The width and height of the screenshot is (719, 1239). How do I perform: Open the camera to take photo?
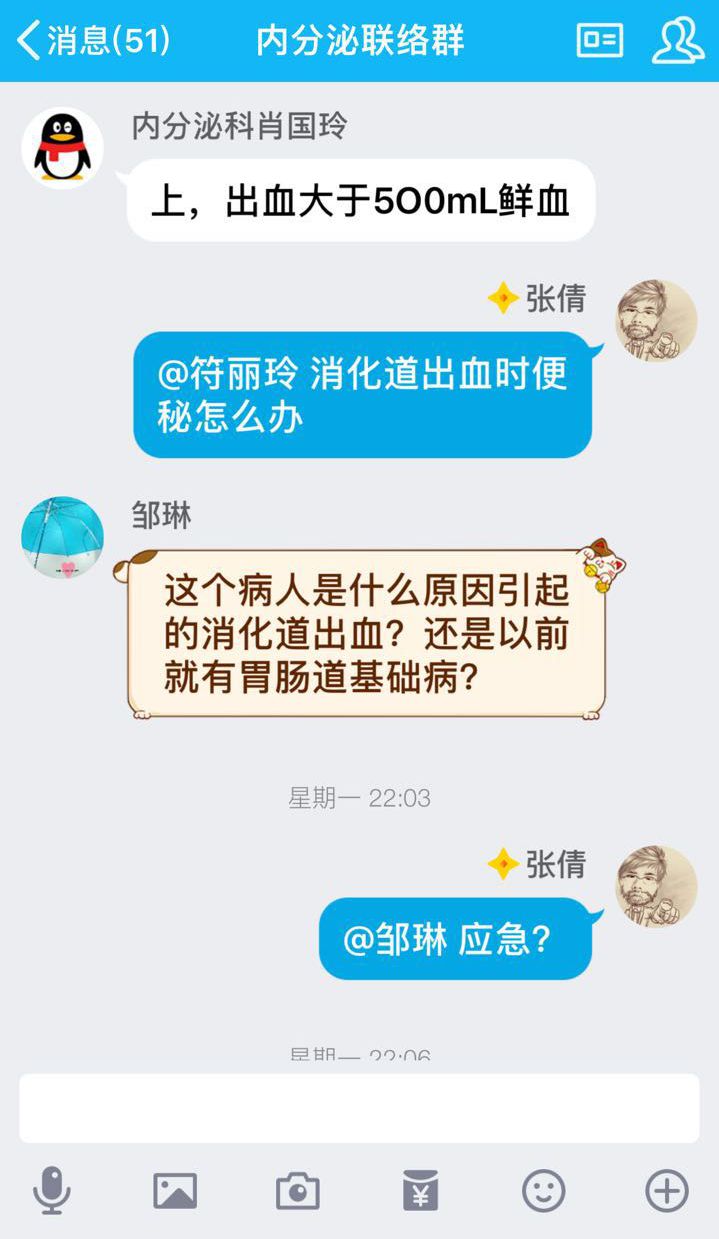(x=298, y=1191)
